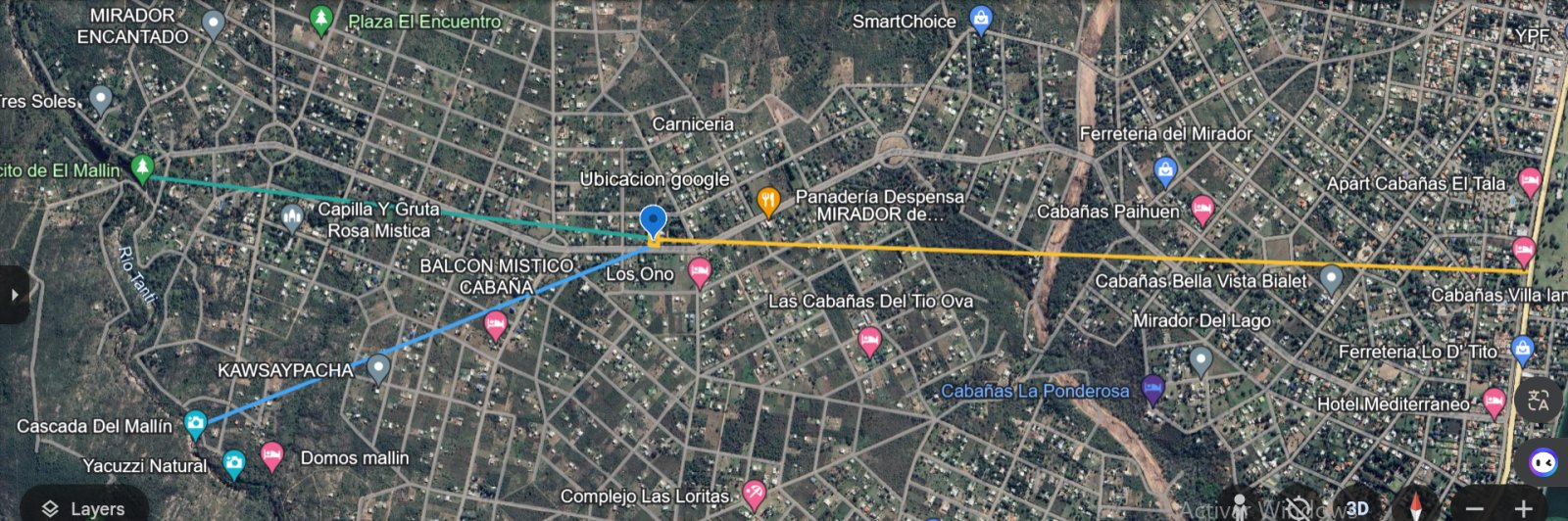Reset orientation using the compass

(x=1415, y=508)
